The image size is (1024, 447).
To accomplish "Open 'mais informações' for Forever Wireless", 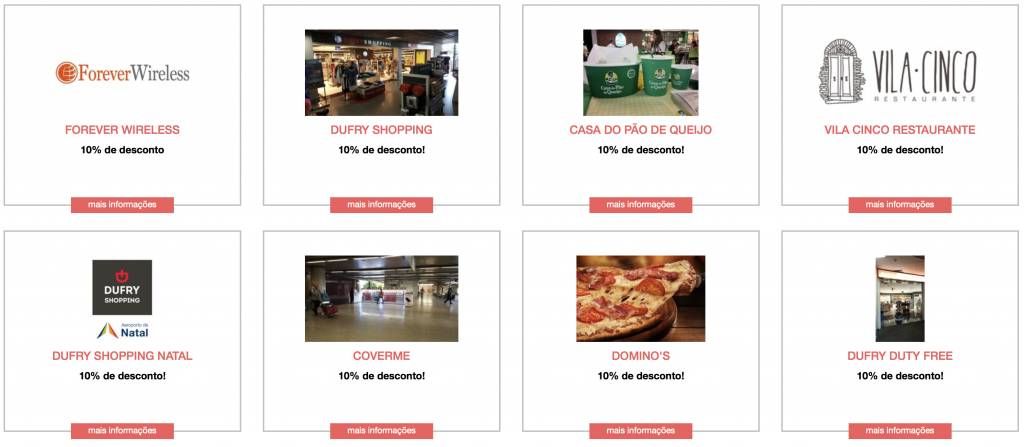I will 122,205.
